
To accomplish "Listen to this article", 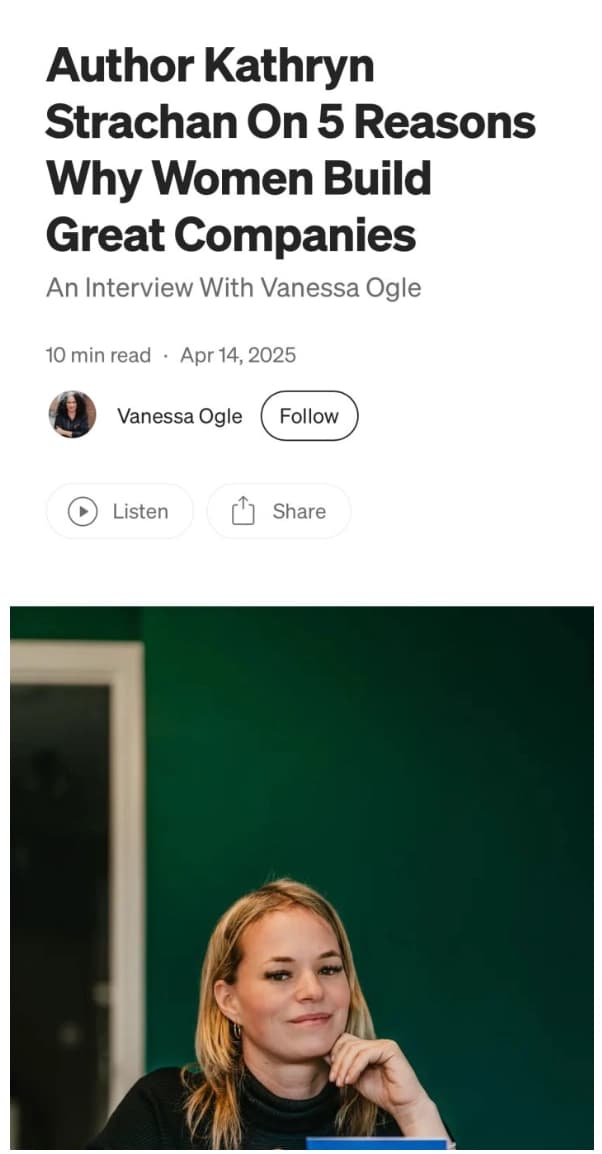I will pyautogui.click(x=119, y=511).
